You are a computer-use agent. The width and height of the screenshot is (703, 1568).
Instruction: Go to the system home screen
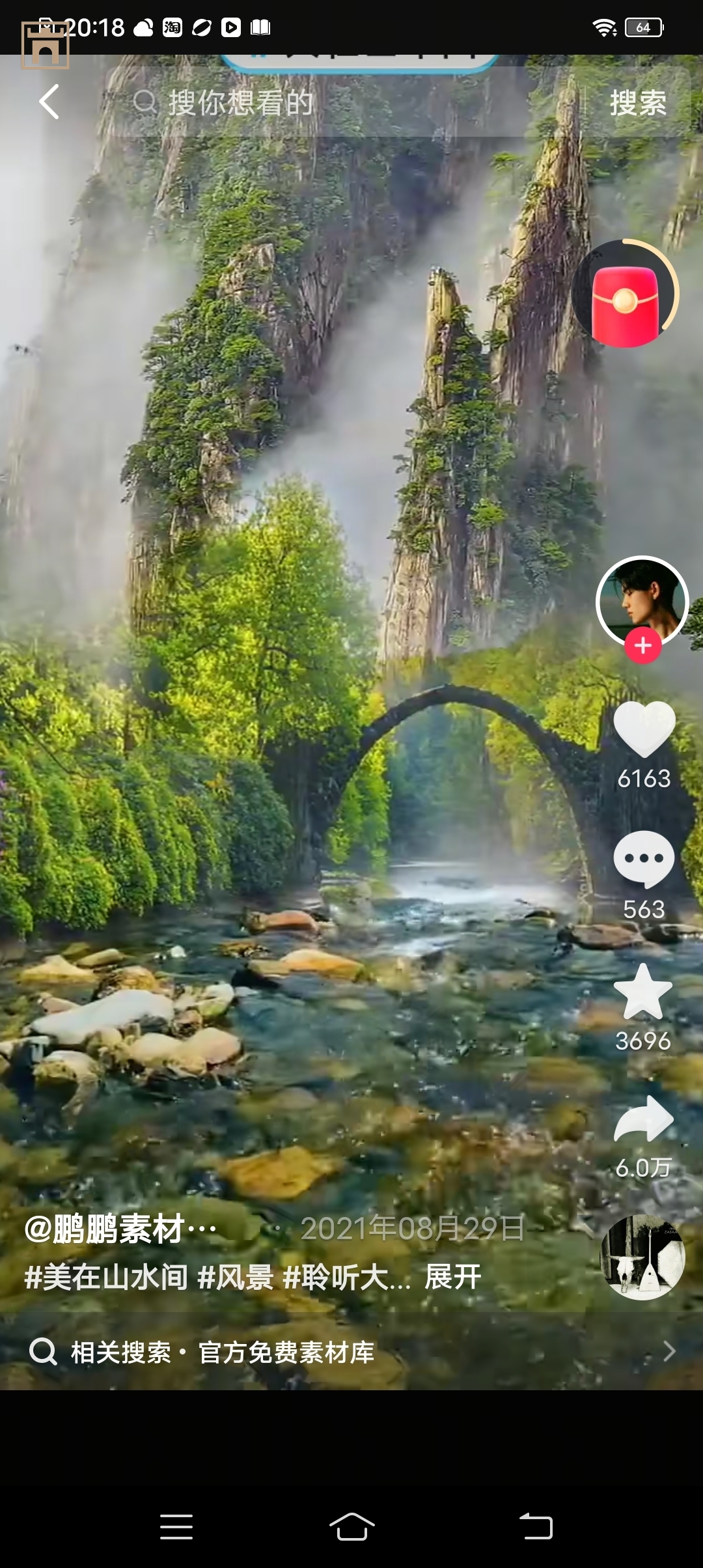pyautogui.click(x=351, y=1526)
